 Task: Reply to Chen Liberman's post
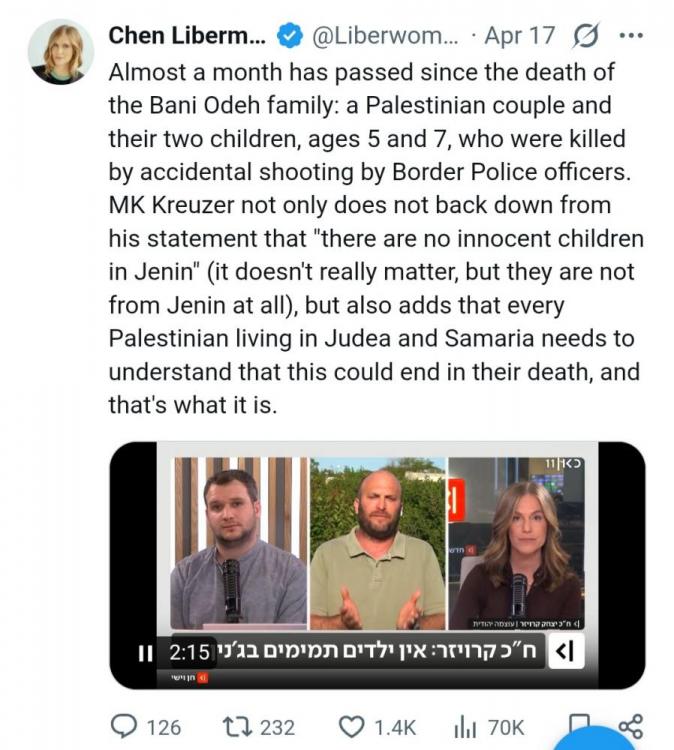124,727
